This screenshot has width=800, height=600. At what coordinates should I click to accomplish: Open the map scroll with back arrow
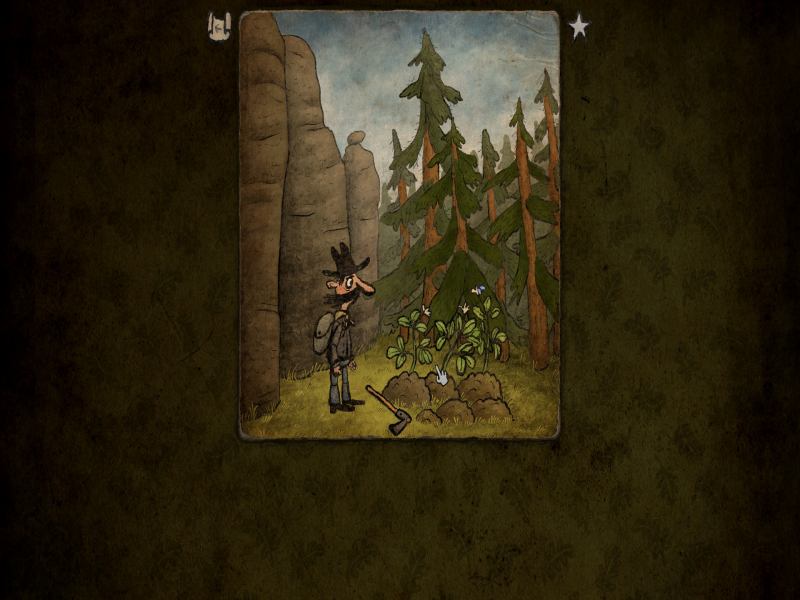pos(219,26)
